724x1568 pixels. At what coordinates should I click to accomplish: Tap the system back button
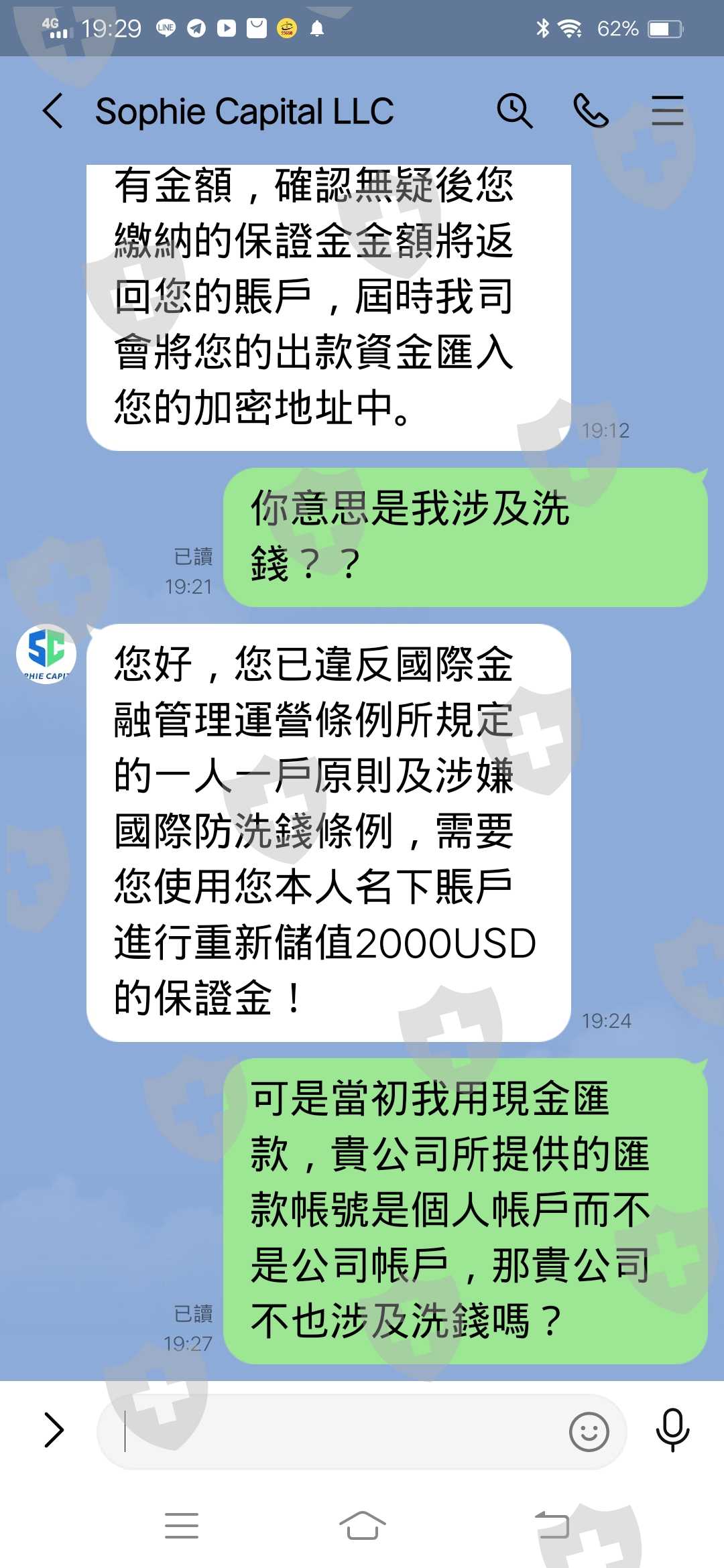pos(552,1525)
